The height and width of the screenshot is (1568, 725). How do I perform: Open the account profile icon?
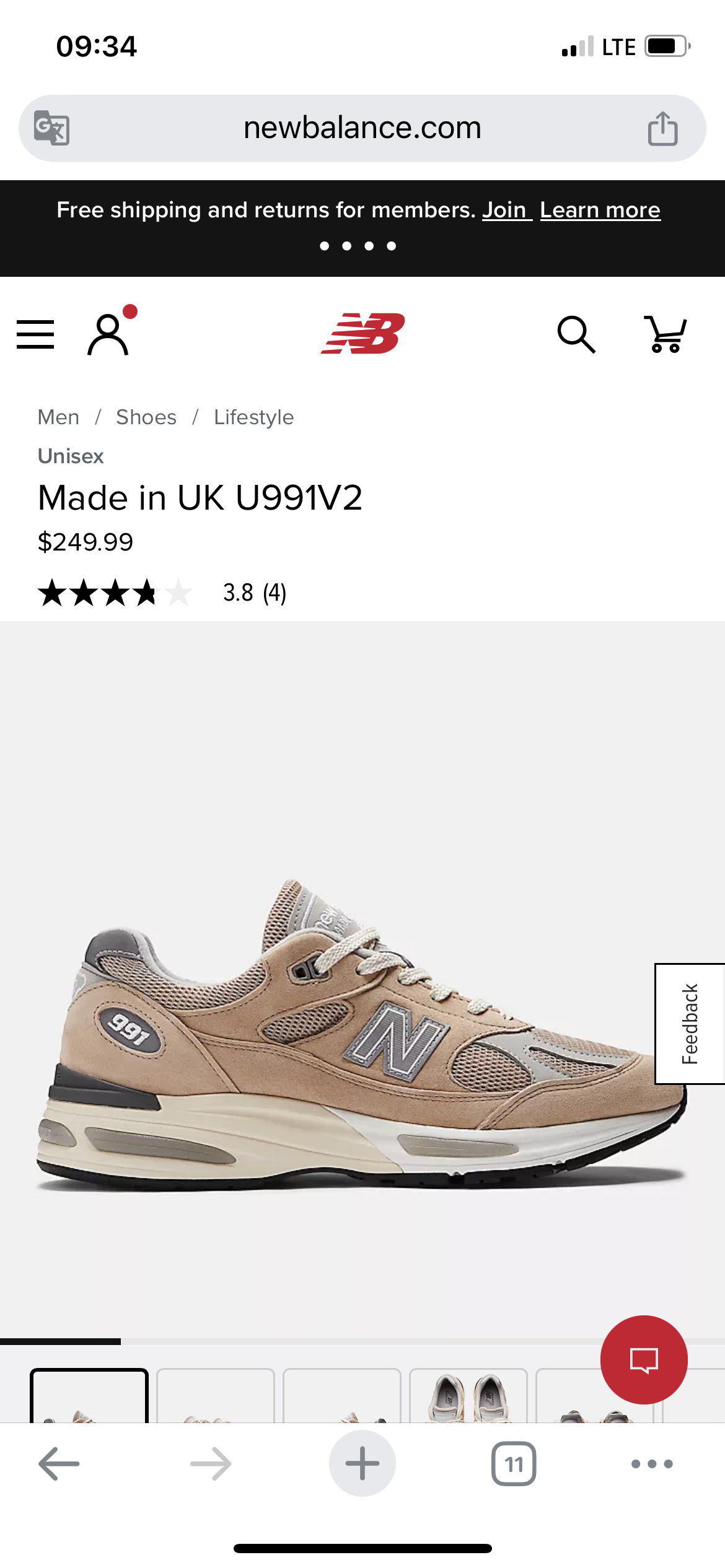[x=108, y=334]
